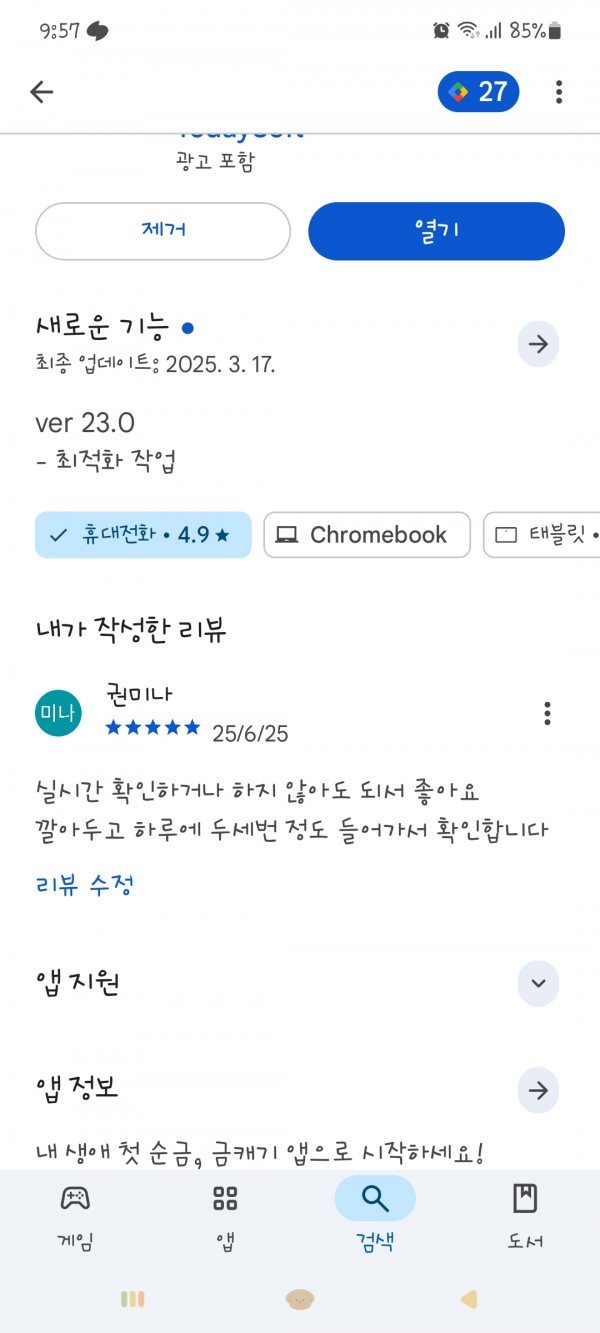600x1333 pixels.
Task: Switch to the 게임 tab
Action: pos(75,1216)
